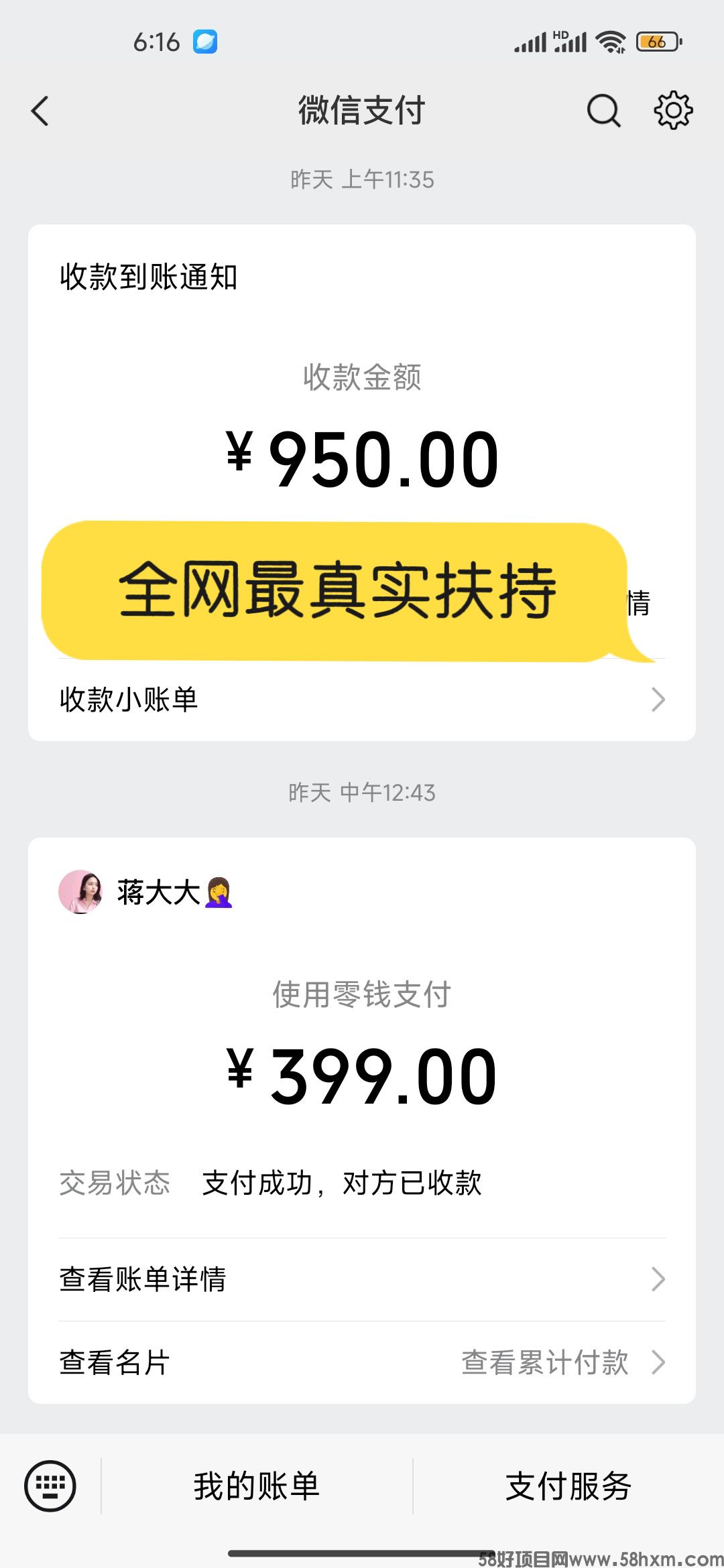Go back from 微信支付
Image resolution: width=724 pixels, height=1568 pixels.
(x=40, y=111)
